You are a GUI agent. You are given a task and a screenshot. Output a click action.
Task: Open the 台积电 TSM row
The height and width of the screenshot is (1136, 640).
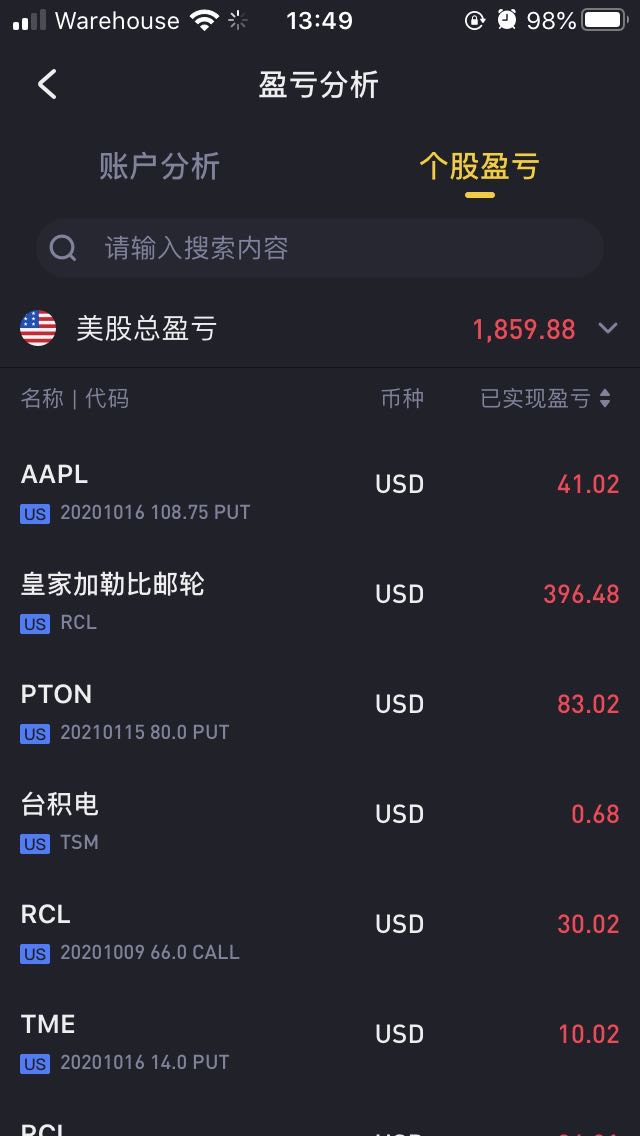[320, 823]
